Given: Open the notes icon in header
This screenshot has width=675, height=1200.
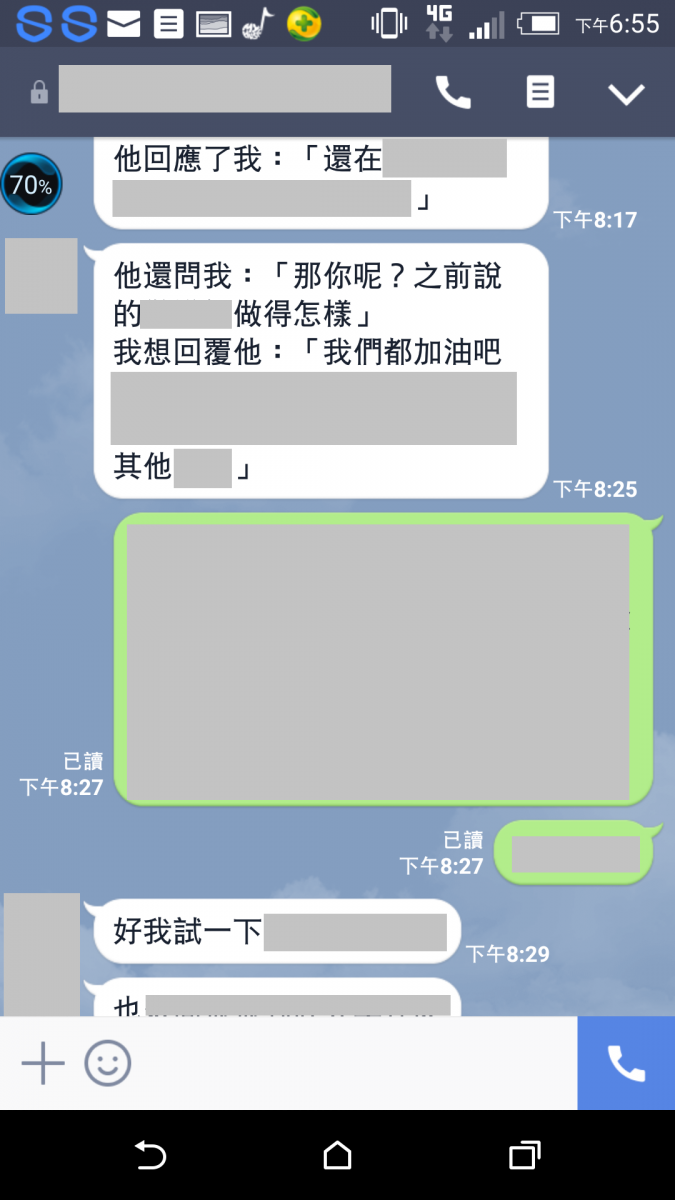Looking at the screenshot, I should coord(540,93).
